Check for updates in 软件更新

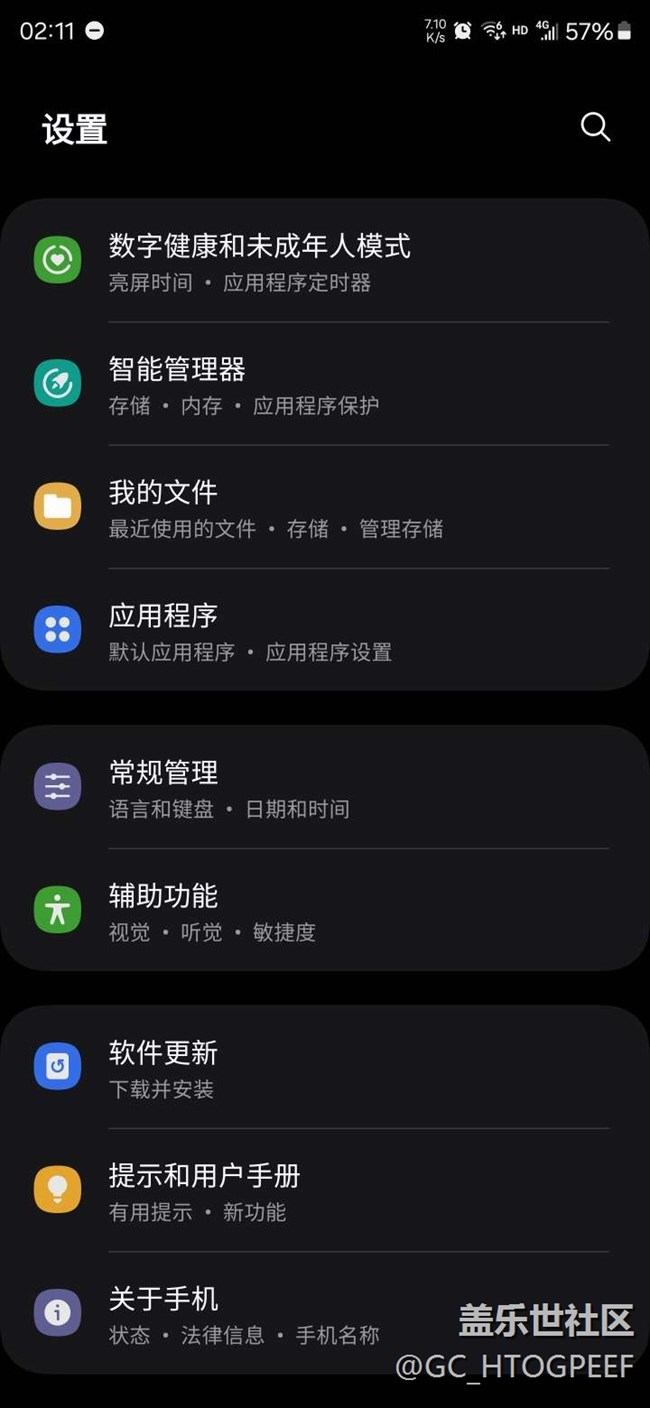pos(163,1067)
